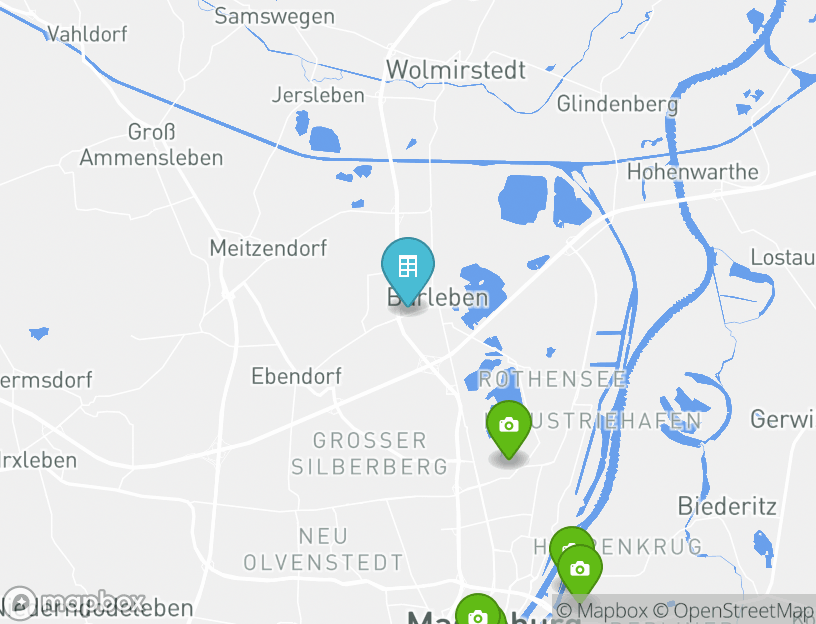Select the green camera marker near Rothensee
This screenshot has width=816, height=624.
pos(509,426)
